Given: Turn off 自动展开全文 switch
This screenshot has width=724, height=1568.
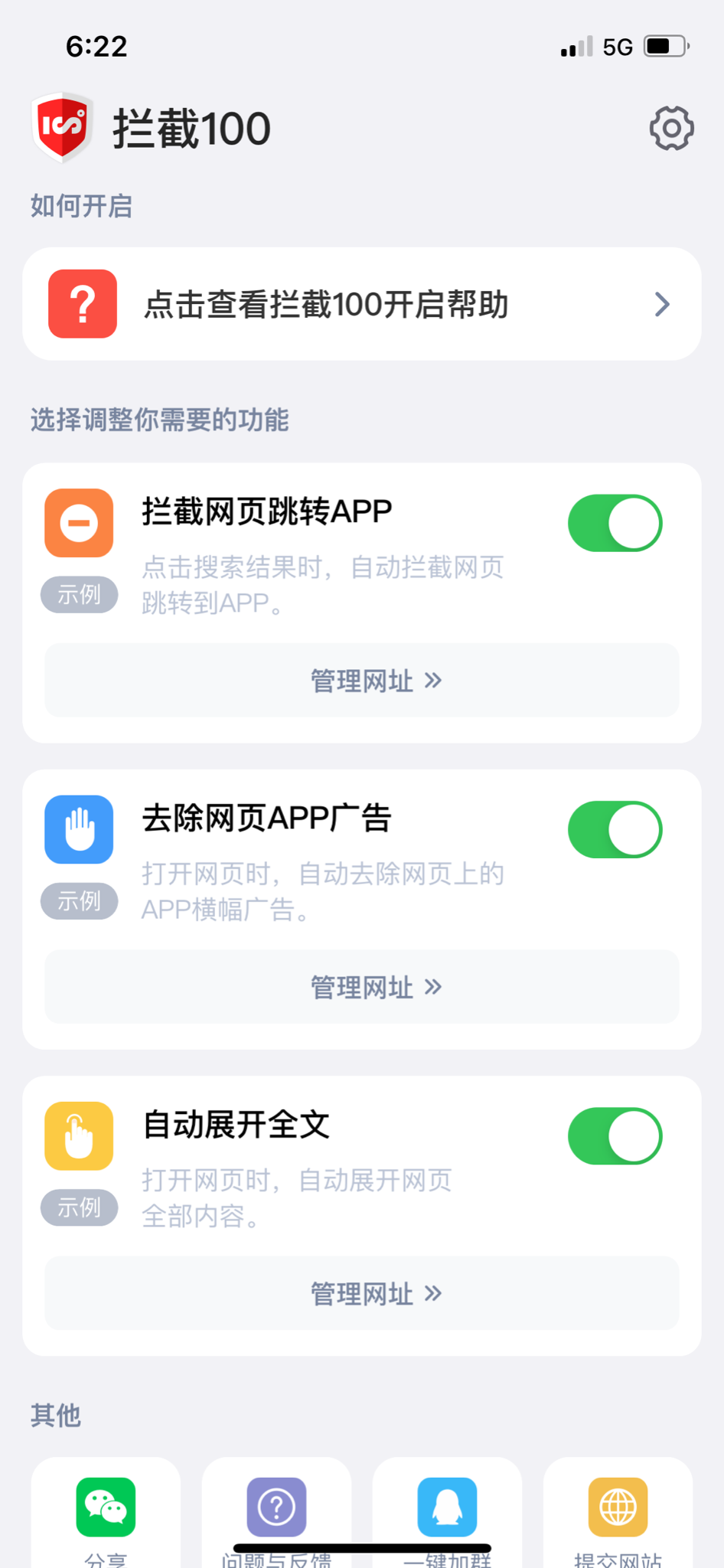Looking at the screenshot, I should coord(615,1136).
